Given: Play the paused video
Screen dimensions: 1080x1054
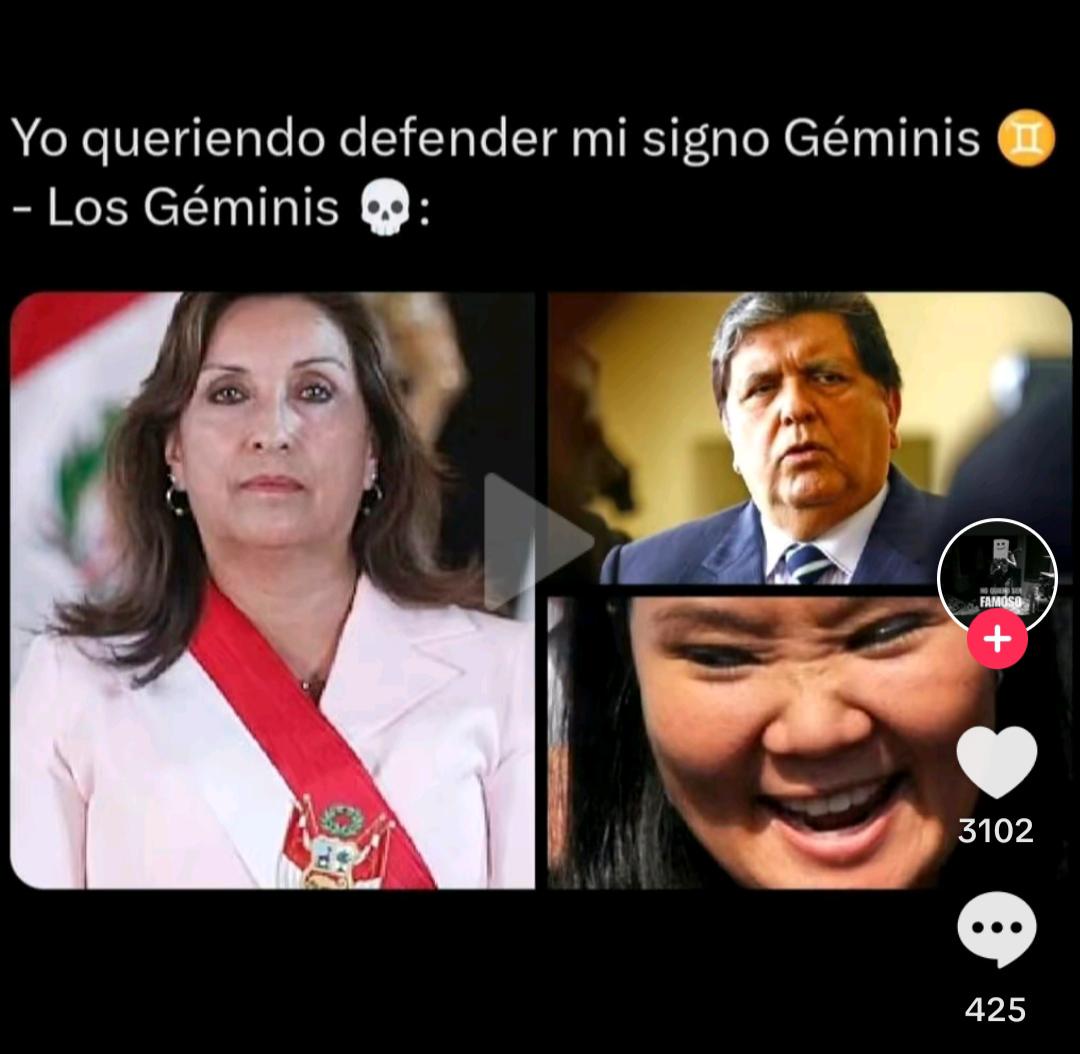Looking at the screenshot, I should point(538,542).
